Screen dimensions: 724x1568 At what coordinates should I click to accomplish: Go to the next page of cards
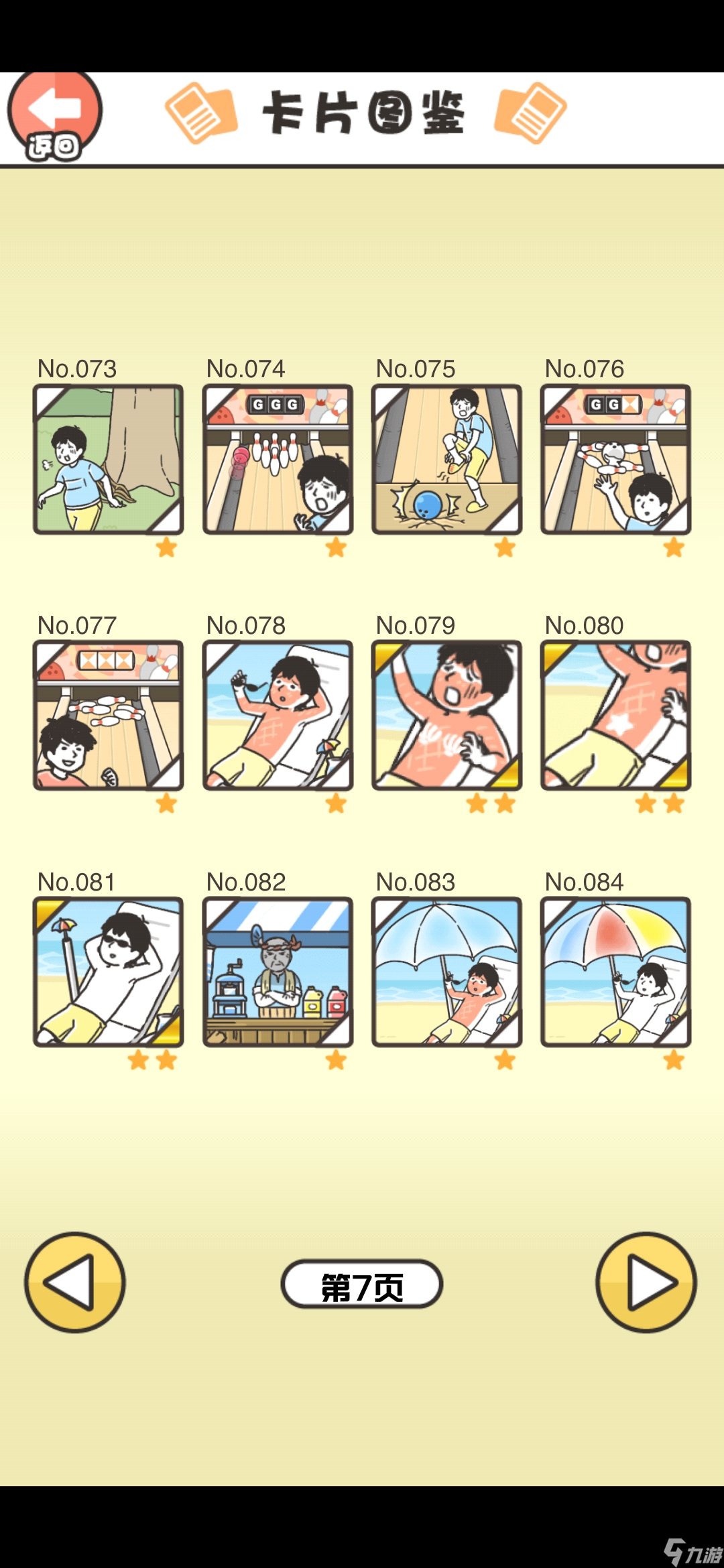tap(646, 1282)
